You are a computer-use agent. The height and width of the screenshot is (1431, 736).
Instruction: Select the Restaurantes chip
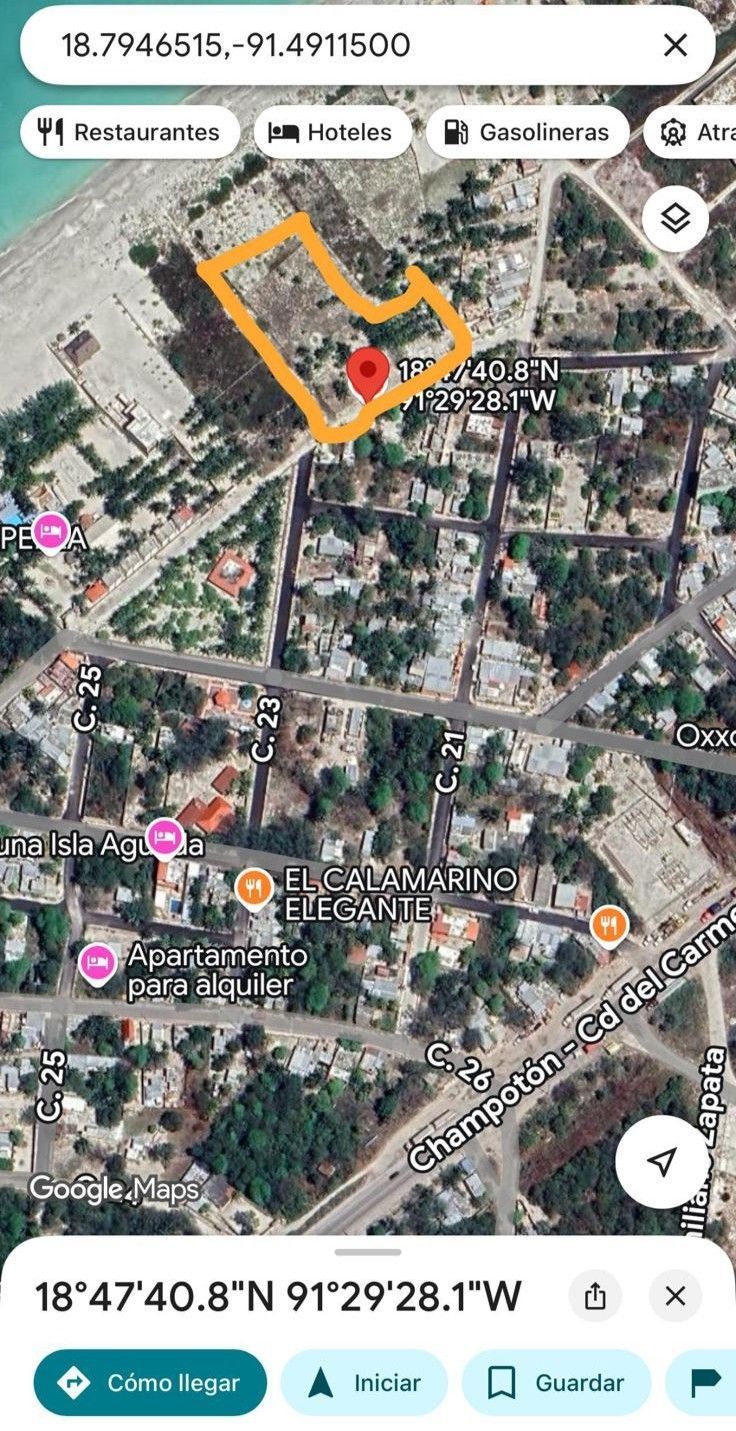point(130,132)
